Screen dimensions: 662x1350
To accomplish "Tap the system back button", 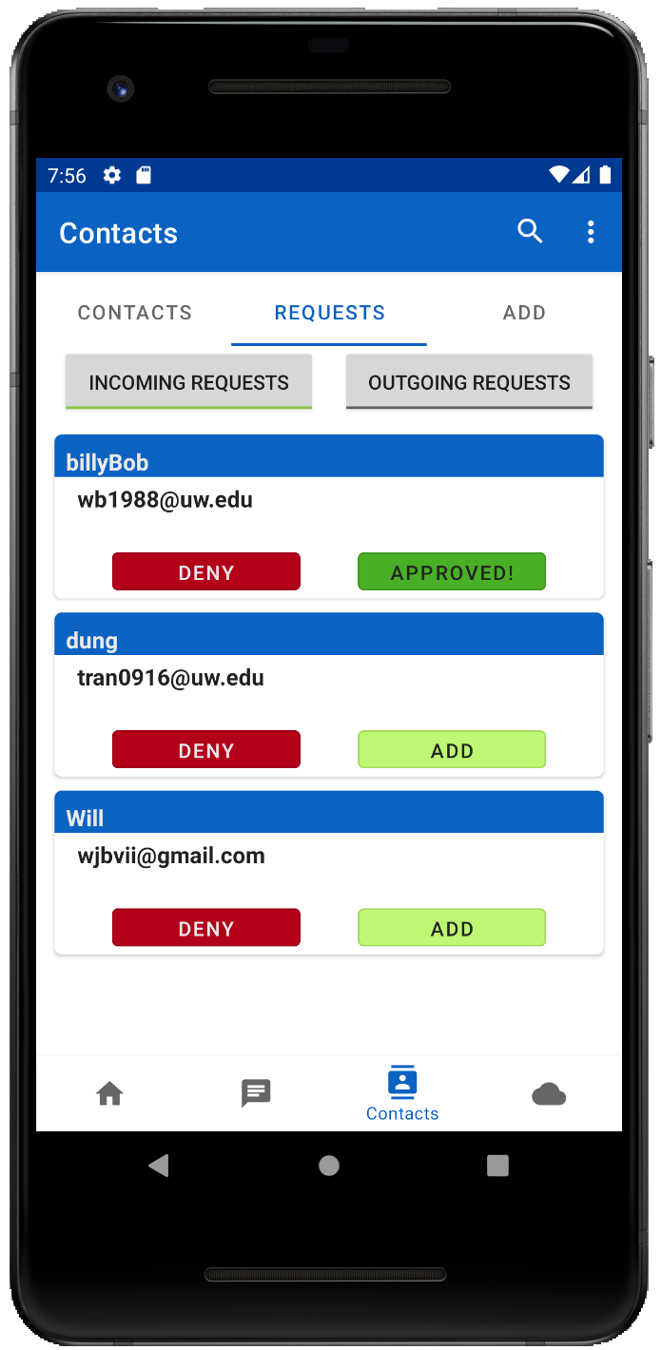I will (x=159, y=1165).
